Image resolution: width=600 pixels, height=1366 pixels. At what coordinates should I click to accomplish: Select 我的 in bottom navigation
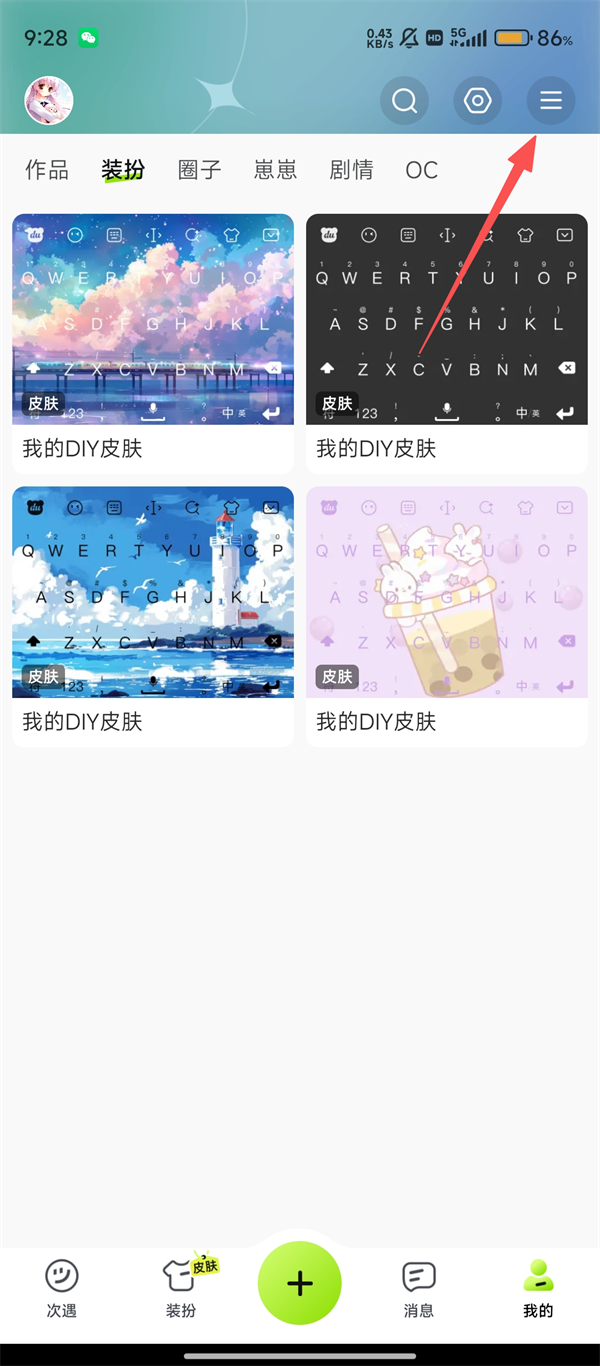point(538,1288)
